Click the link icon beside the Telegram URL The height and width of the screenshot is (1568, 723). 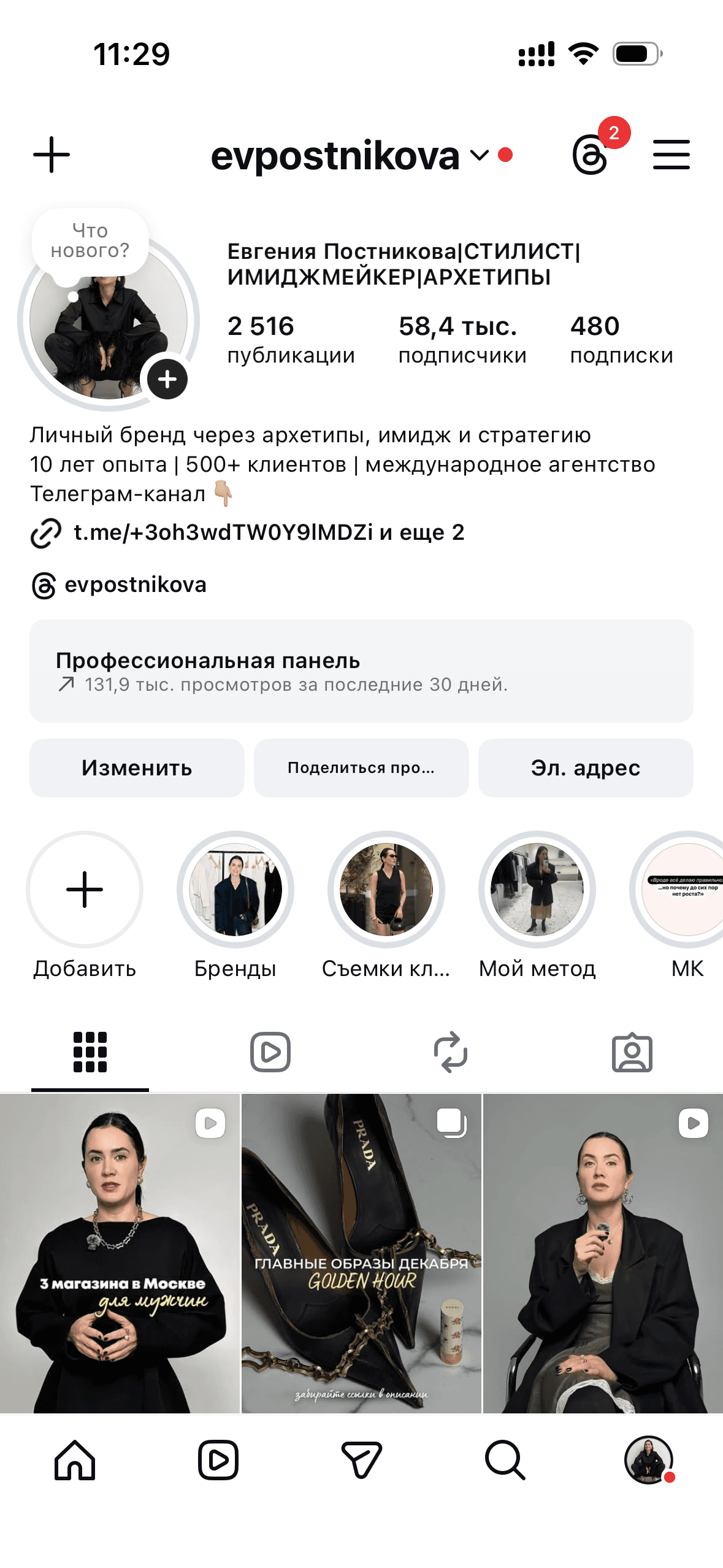[x=45, y=534]
